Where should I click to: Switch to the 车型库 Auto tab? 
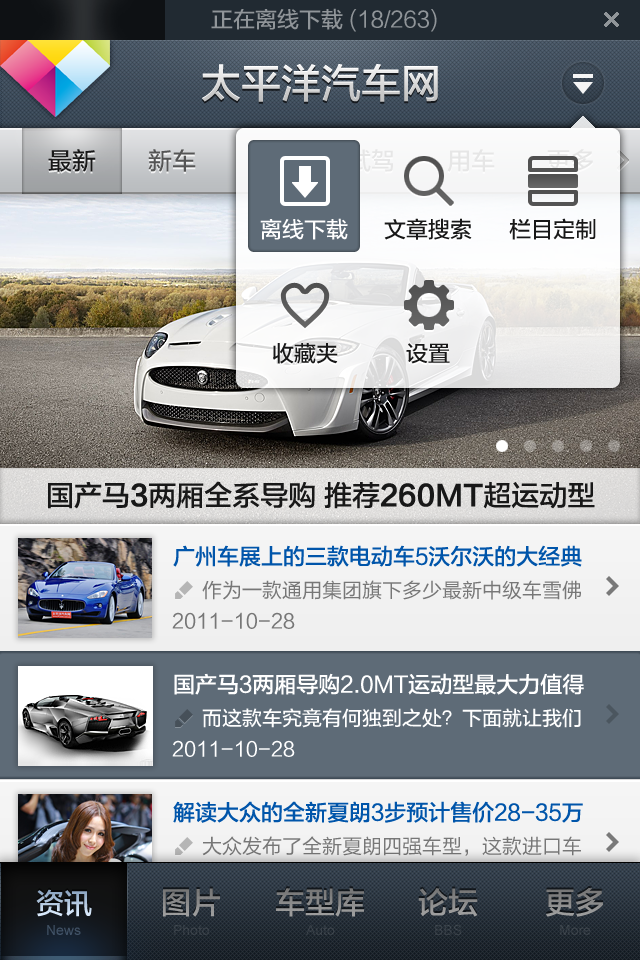(x=320, y=911)
